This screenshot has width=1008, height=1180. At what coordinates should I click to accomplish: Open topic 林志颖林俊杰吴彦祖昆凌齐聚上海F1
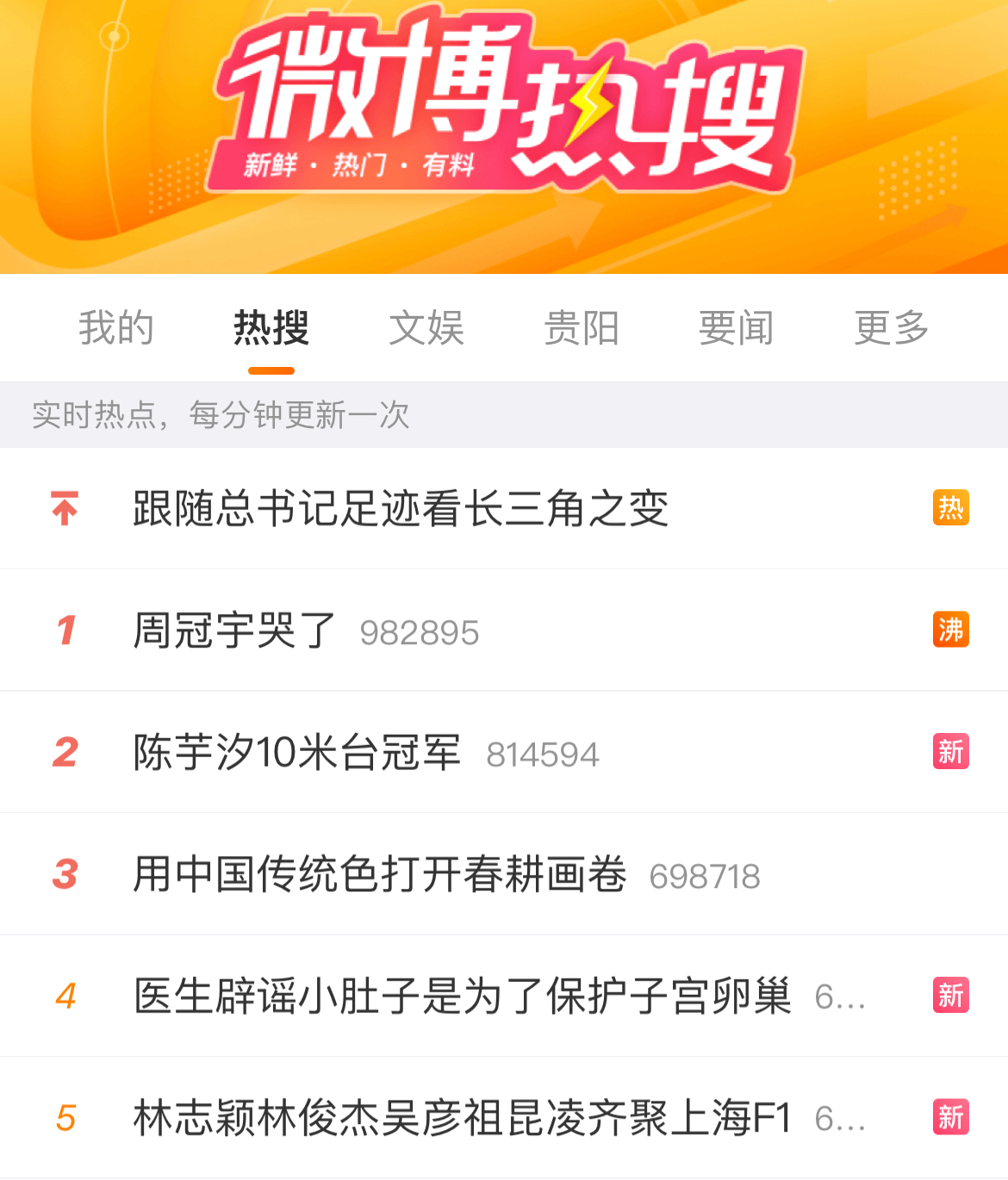point(462,1119)
